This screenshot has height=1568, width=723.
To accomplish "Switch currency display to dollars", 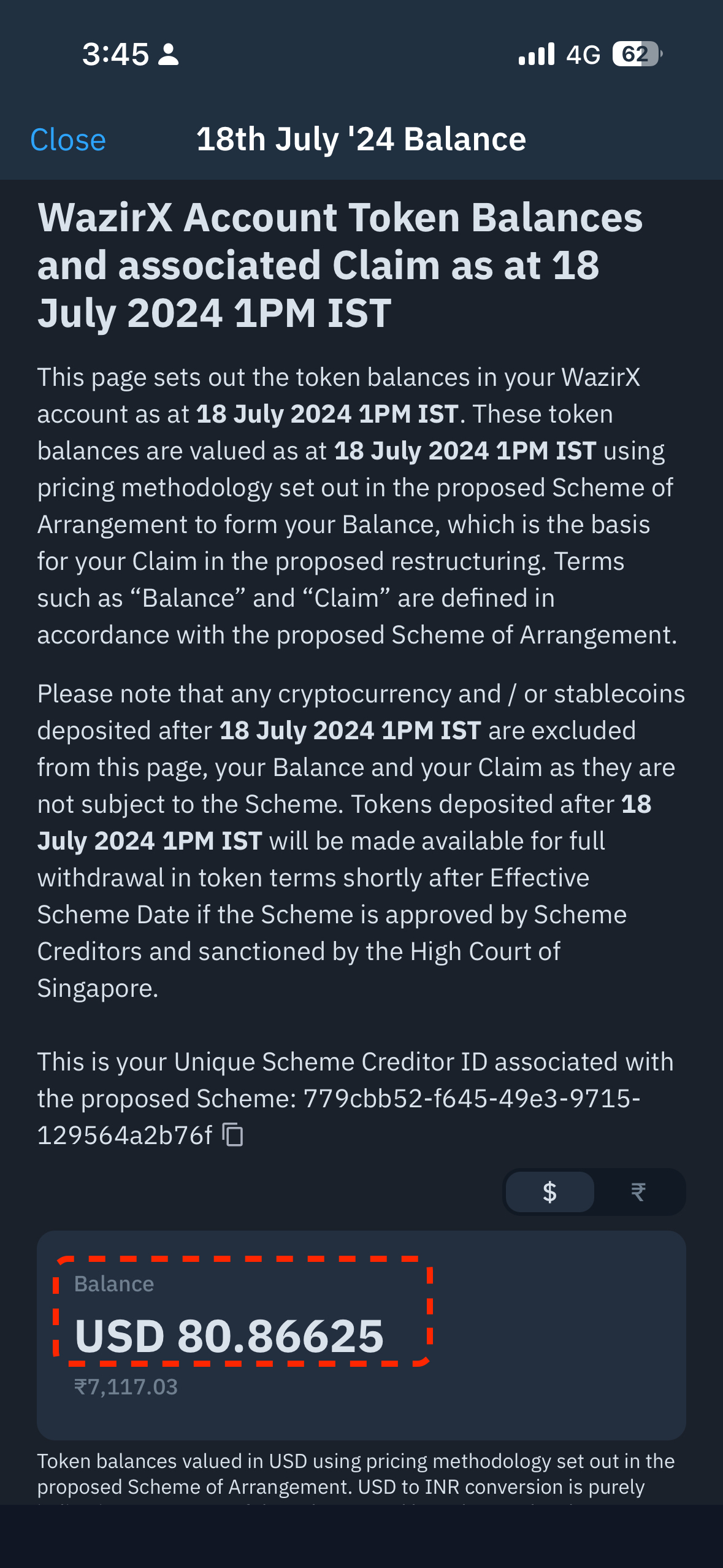I will pos(549,1192).
